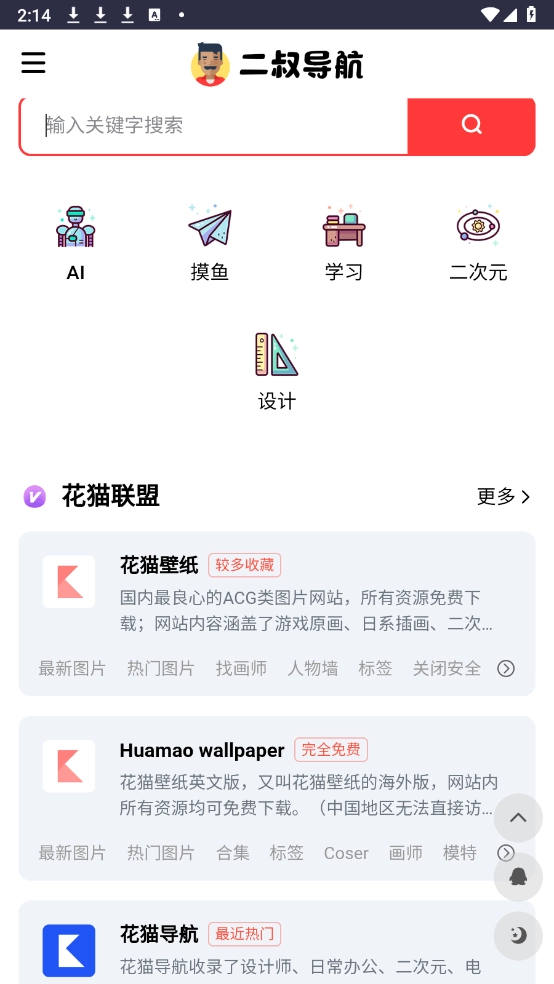The image size is (554, 984).
Task: Jump back to top with up arrow
Action: pos(518,818)
